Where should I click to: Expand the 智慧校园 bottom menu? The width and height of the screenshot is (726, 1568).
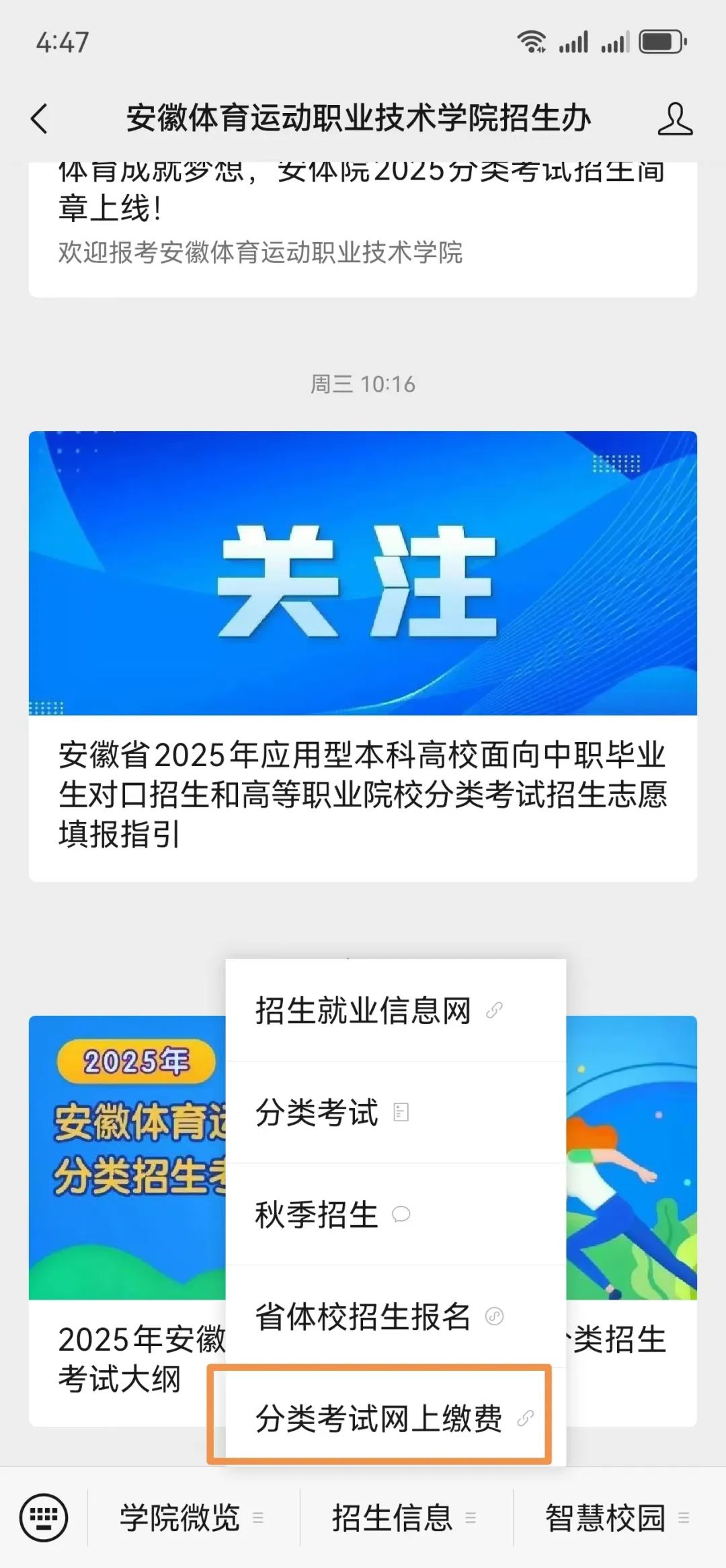616,1518
